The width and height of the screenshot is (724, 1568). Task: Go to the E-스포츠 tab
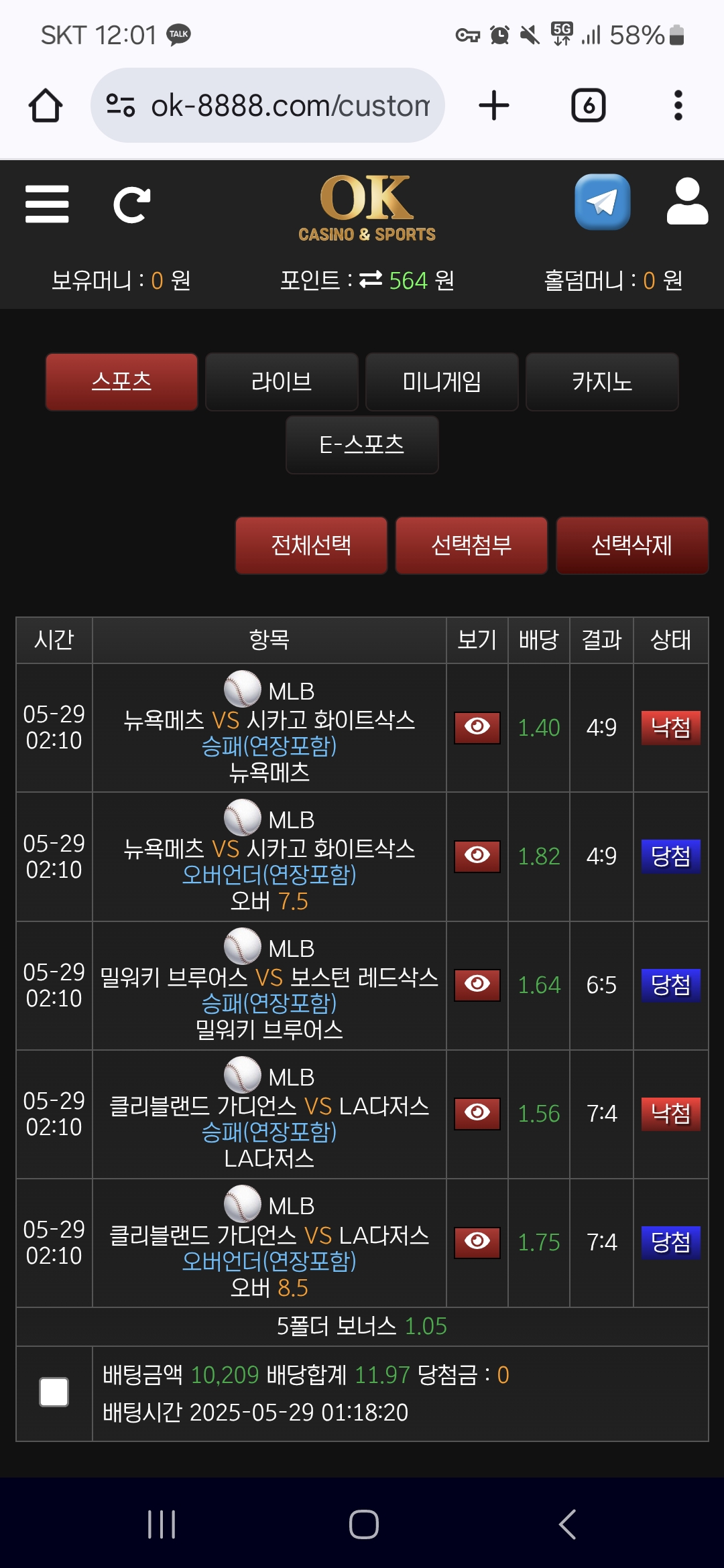(x=362, y=444)
